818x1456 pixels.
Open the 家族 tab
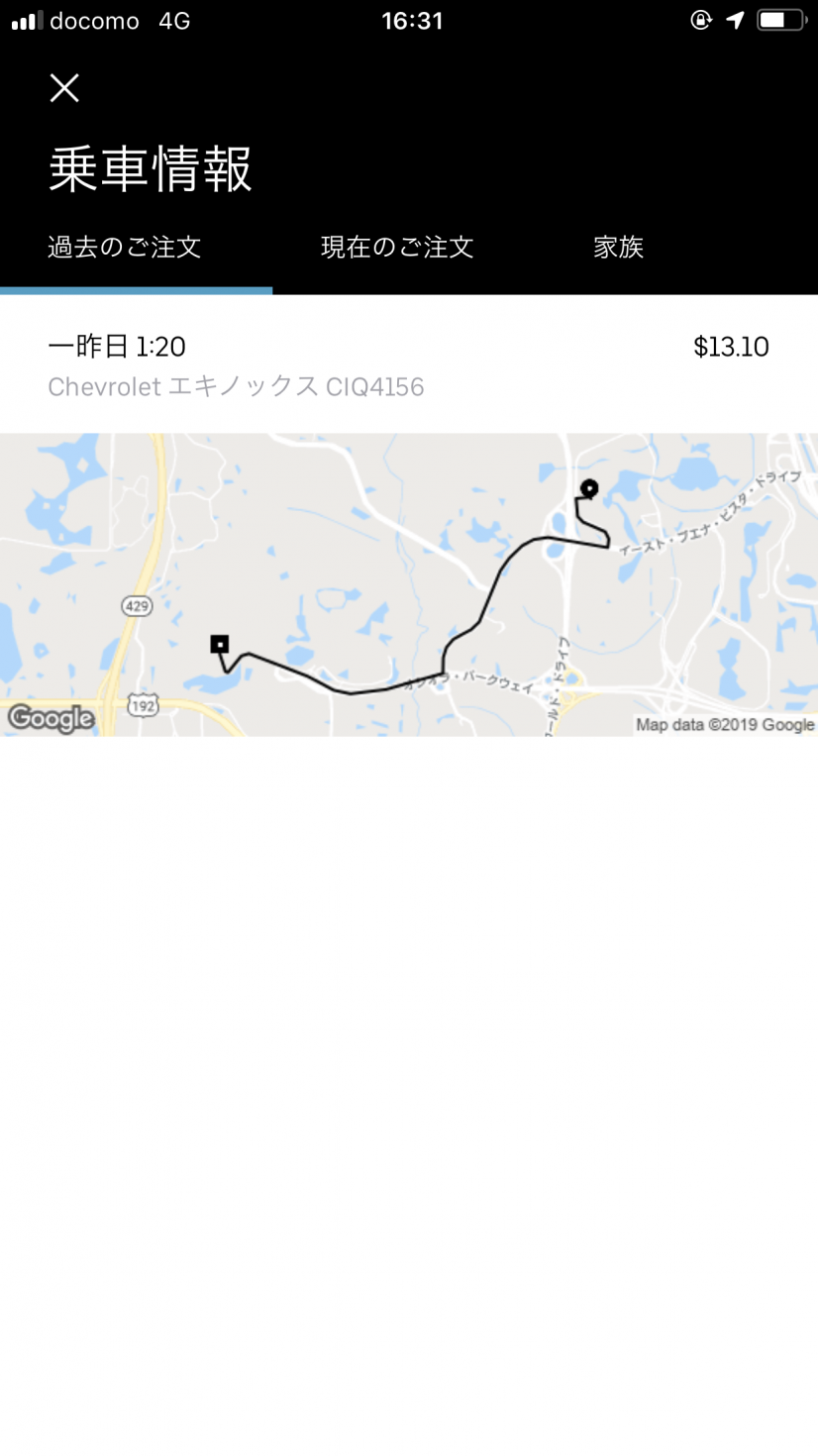tap(618, 248)
